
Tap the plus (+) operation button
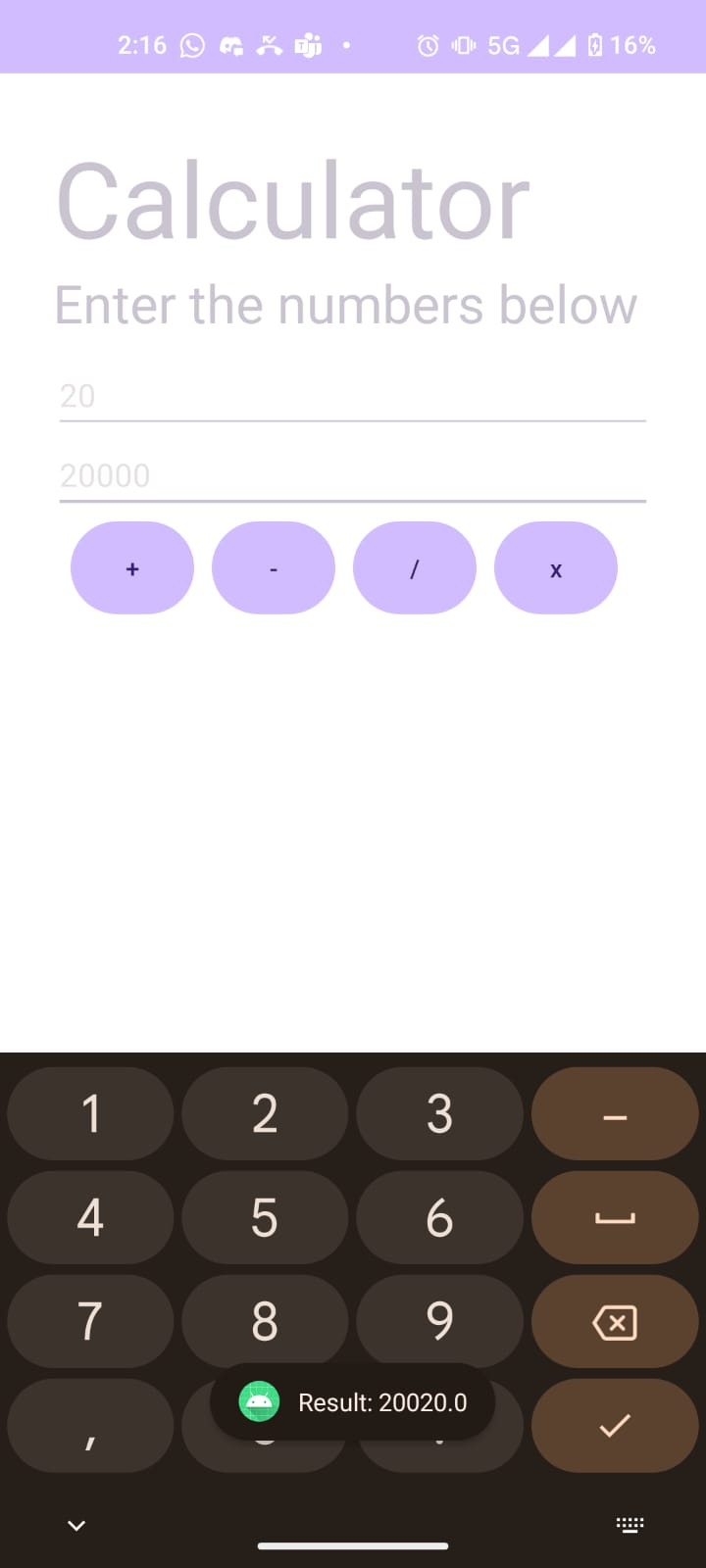(132, 567)
